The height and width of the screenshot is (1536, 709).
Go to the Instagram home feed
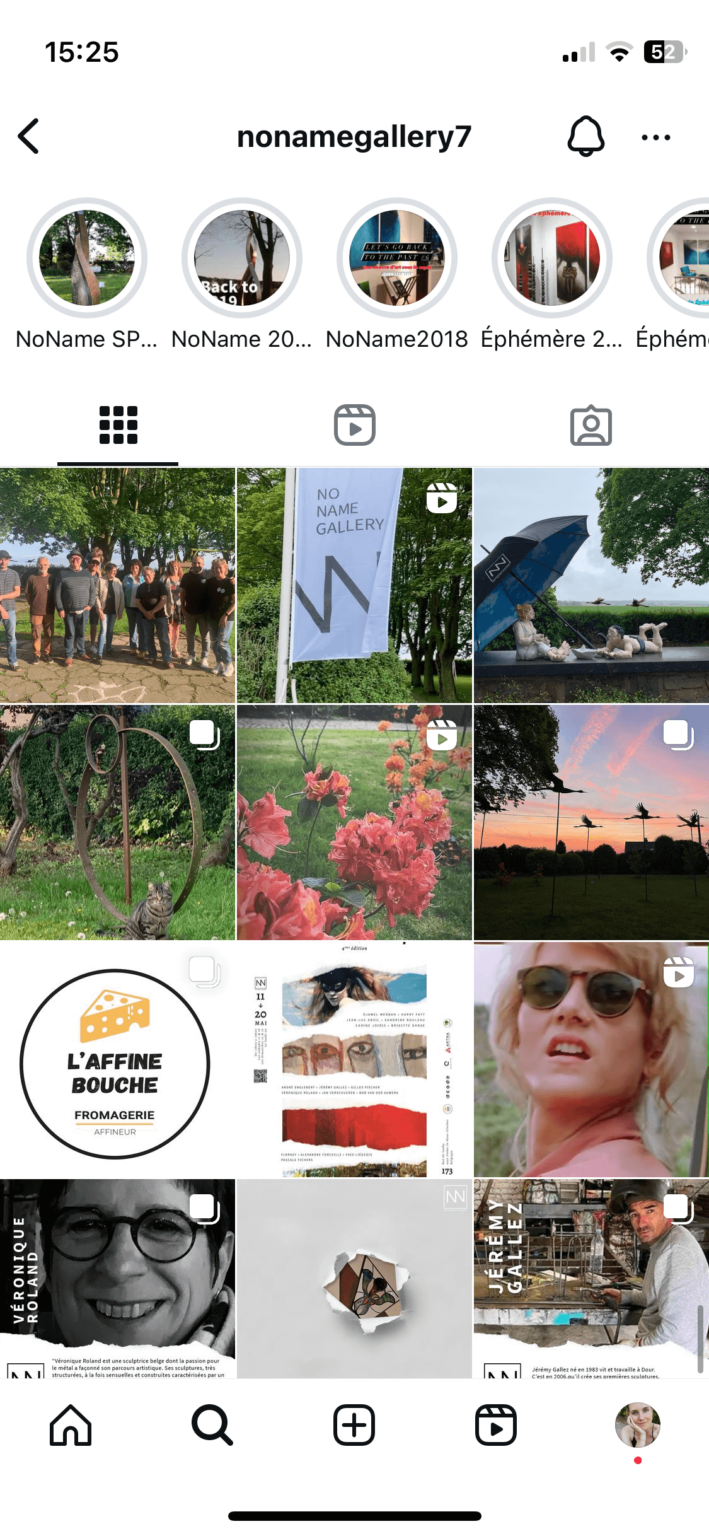(70, 1425)
